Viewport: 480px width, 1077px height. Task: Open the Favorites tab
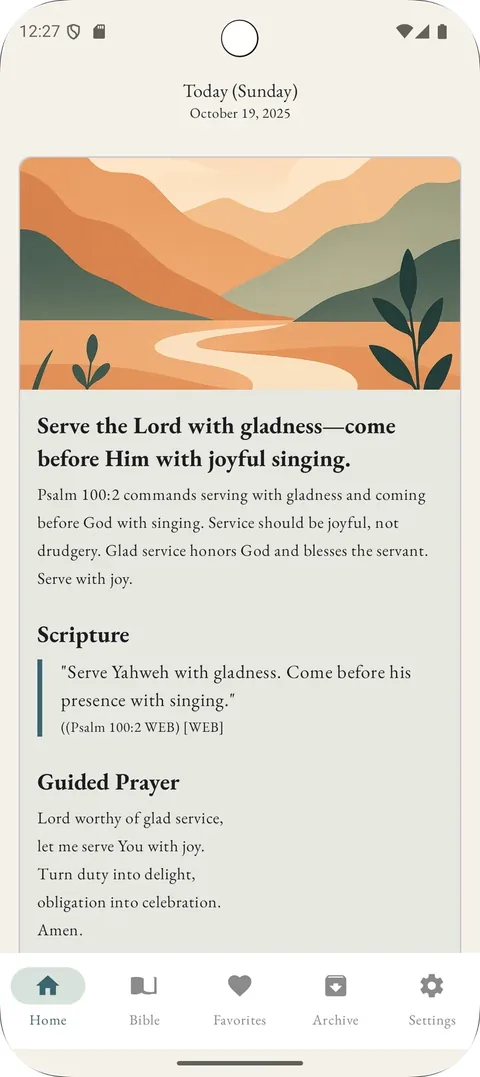click(x=240, y=999)
